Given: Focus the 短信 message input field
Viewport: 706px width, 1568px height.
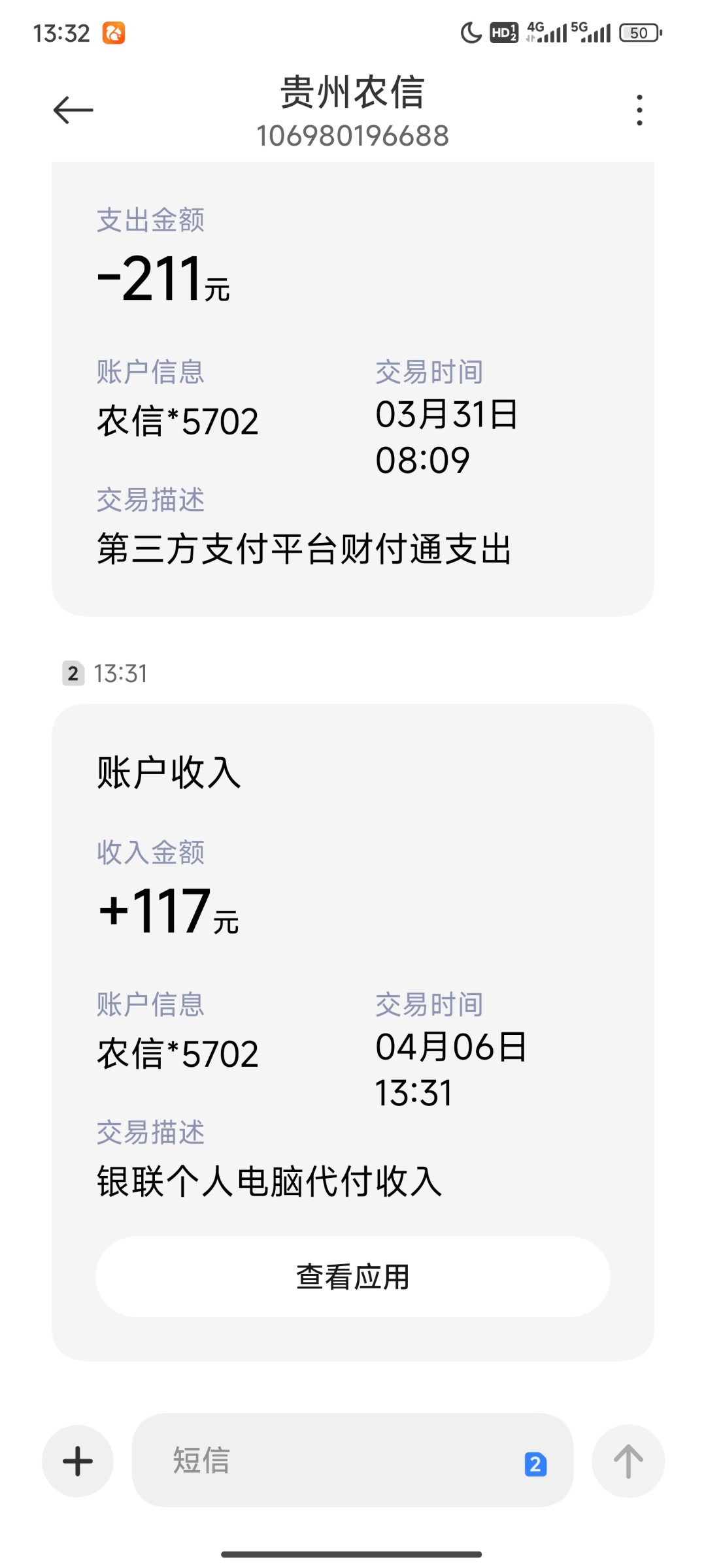Looking at the screenshot, I should click(x=327, y=1461).
